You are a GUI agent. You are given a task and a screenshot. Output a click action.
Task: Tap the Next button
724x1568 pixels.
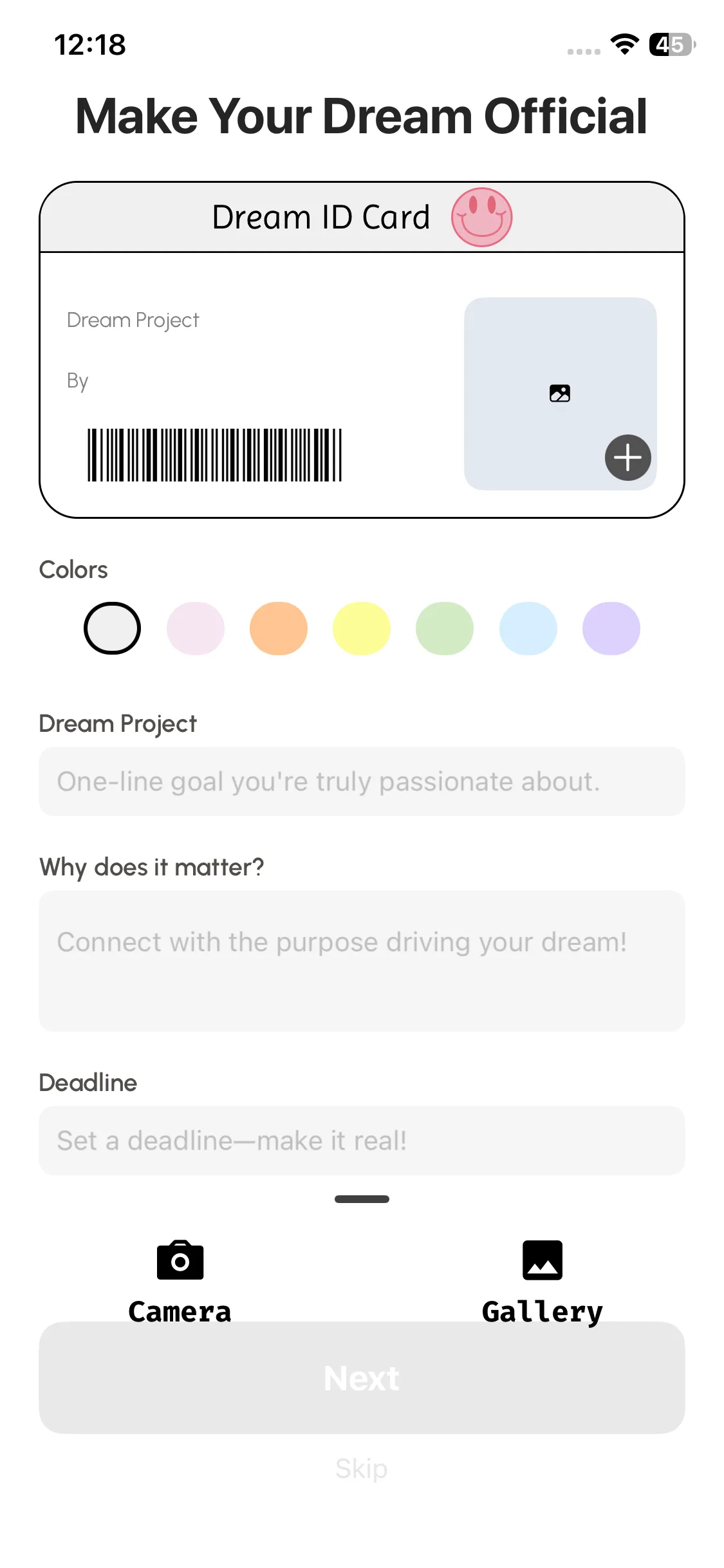362,1378
